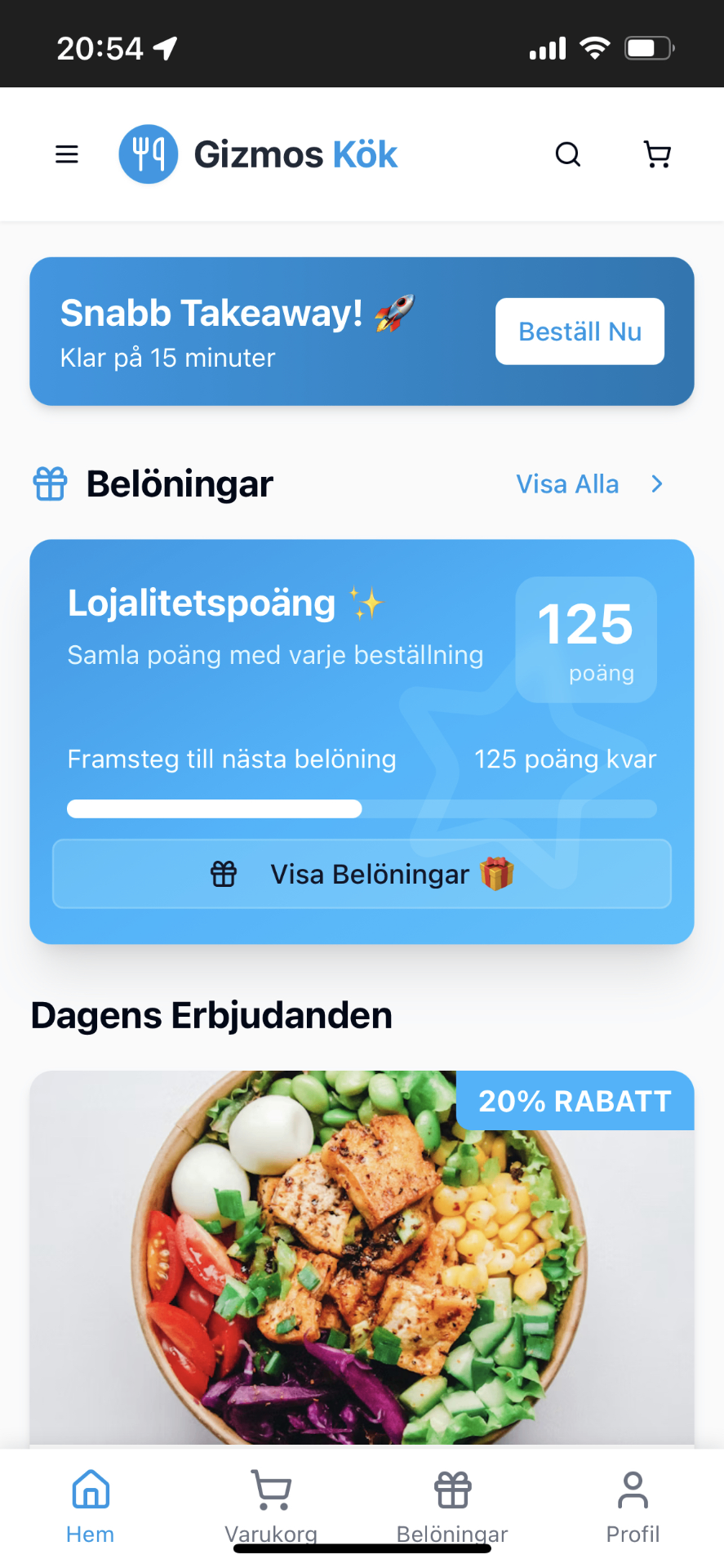The height and width of the screenshot is (1568, 724).
Task: Switch to the Hem tab
Action: (x=91, y=1507)
